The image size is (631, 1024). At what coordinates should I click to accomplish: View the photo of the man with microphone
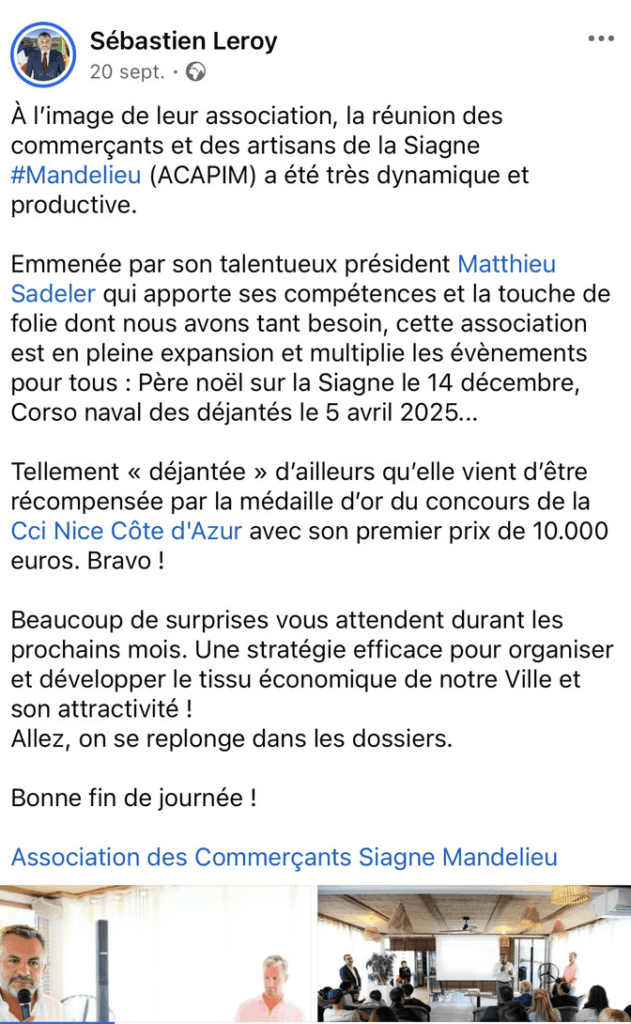[x=156, y=955]
